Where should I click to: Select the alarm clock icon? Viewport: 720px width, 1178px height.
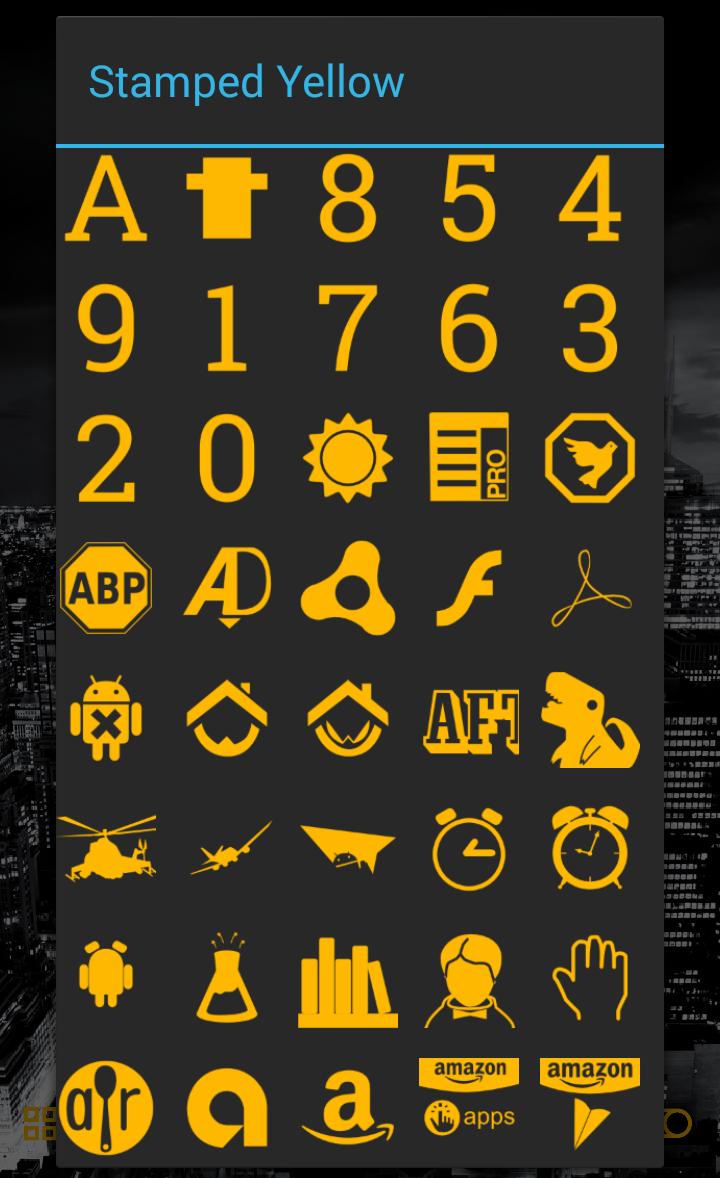(x=590, y=849)
